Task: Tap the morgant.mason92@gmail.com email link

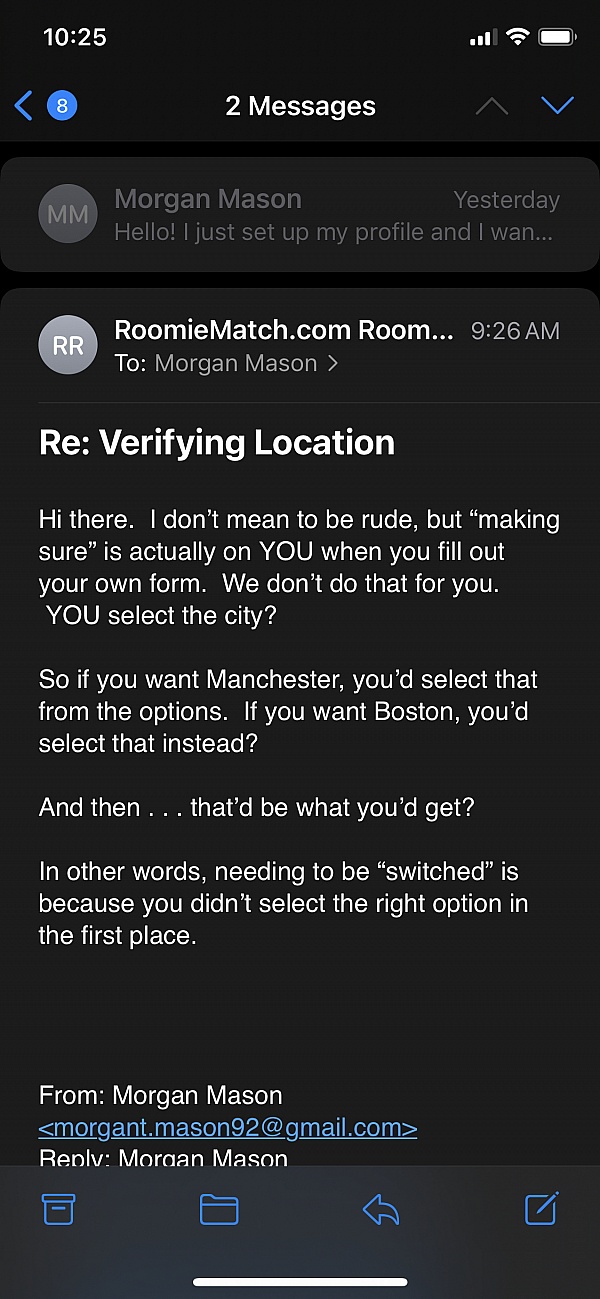Action: [228, 1128]
